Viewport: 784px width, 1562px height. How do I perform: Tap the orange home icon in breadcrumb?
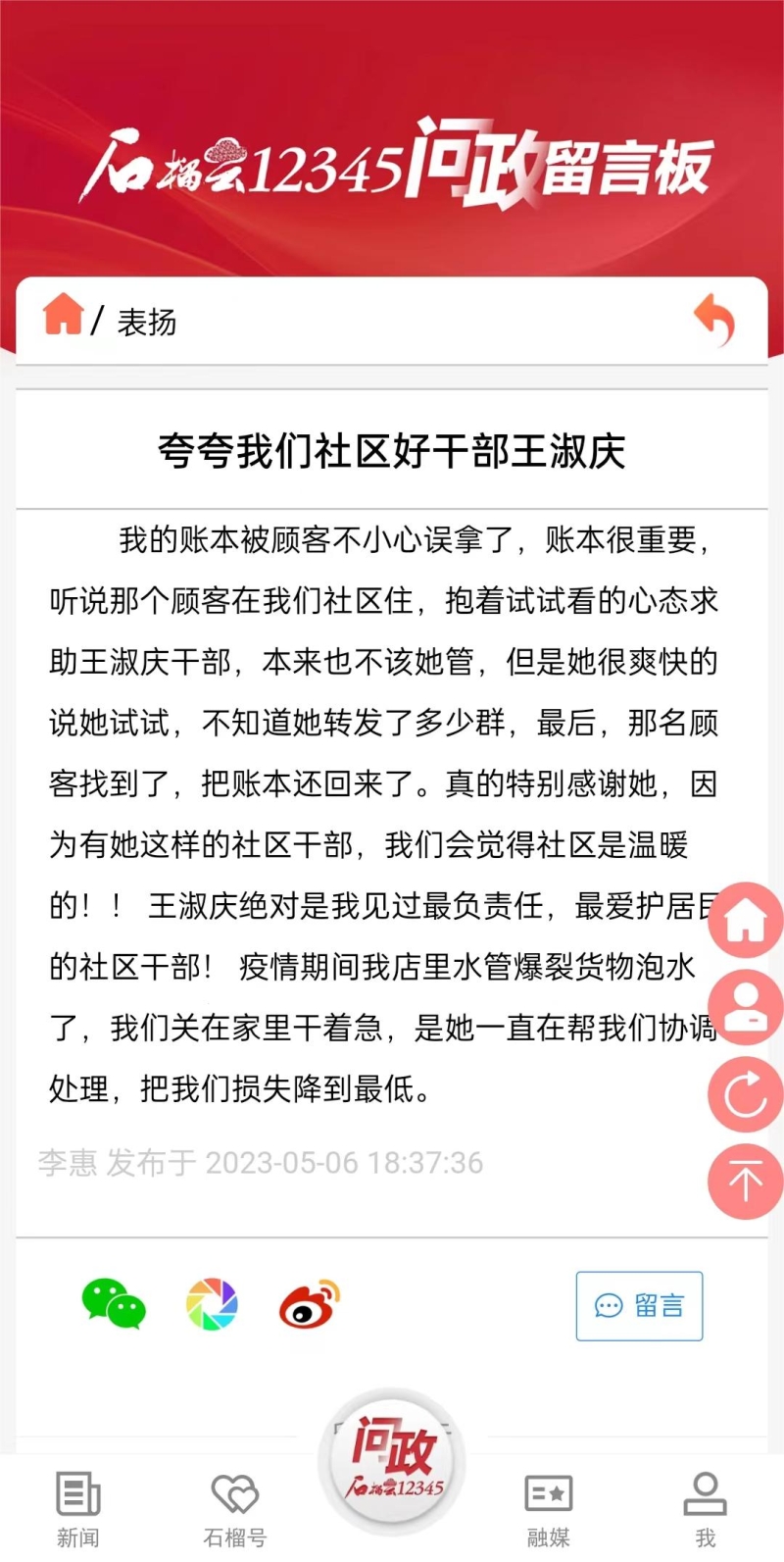click(x=63, y=316)
